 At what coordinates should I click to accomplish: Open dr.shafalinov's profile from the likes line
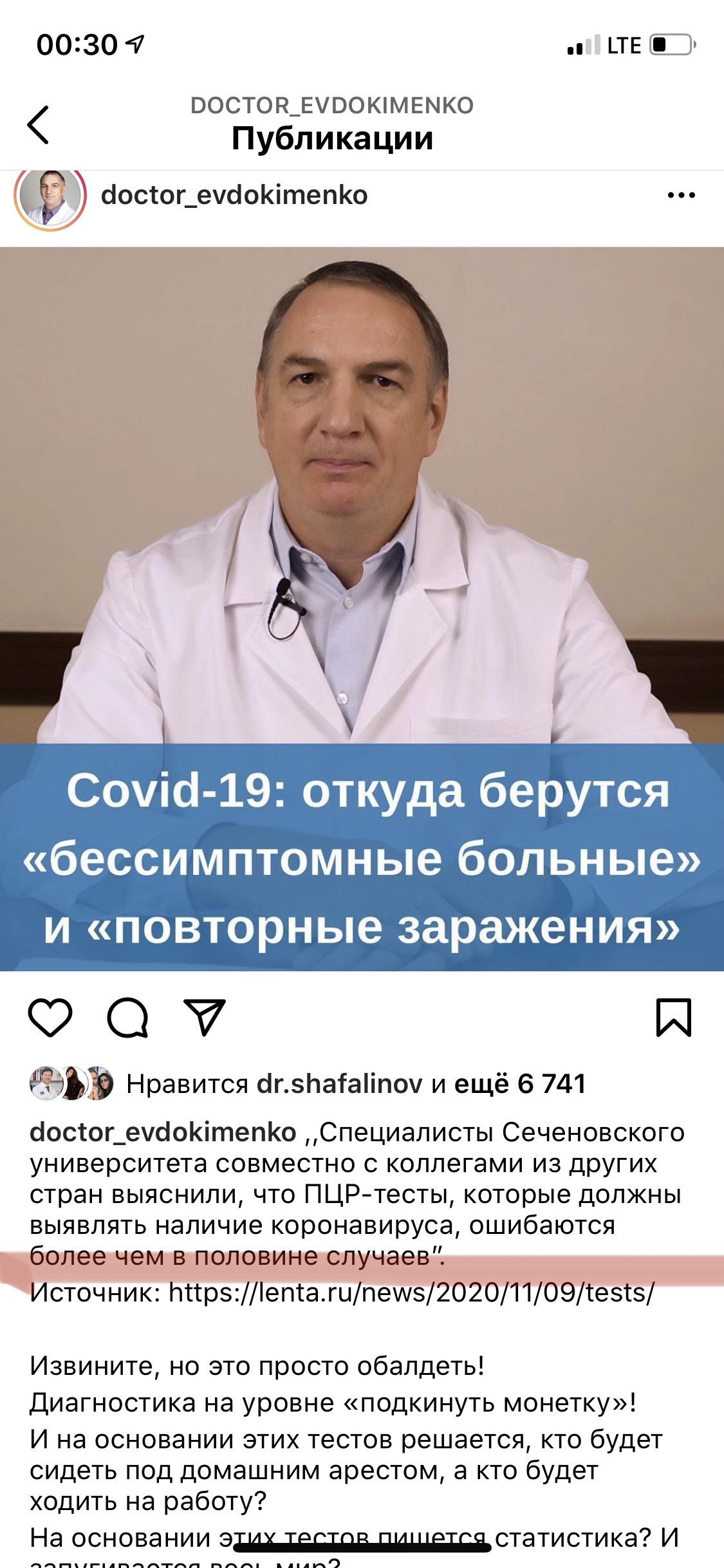click(x=339, y=1084)
